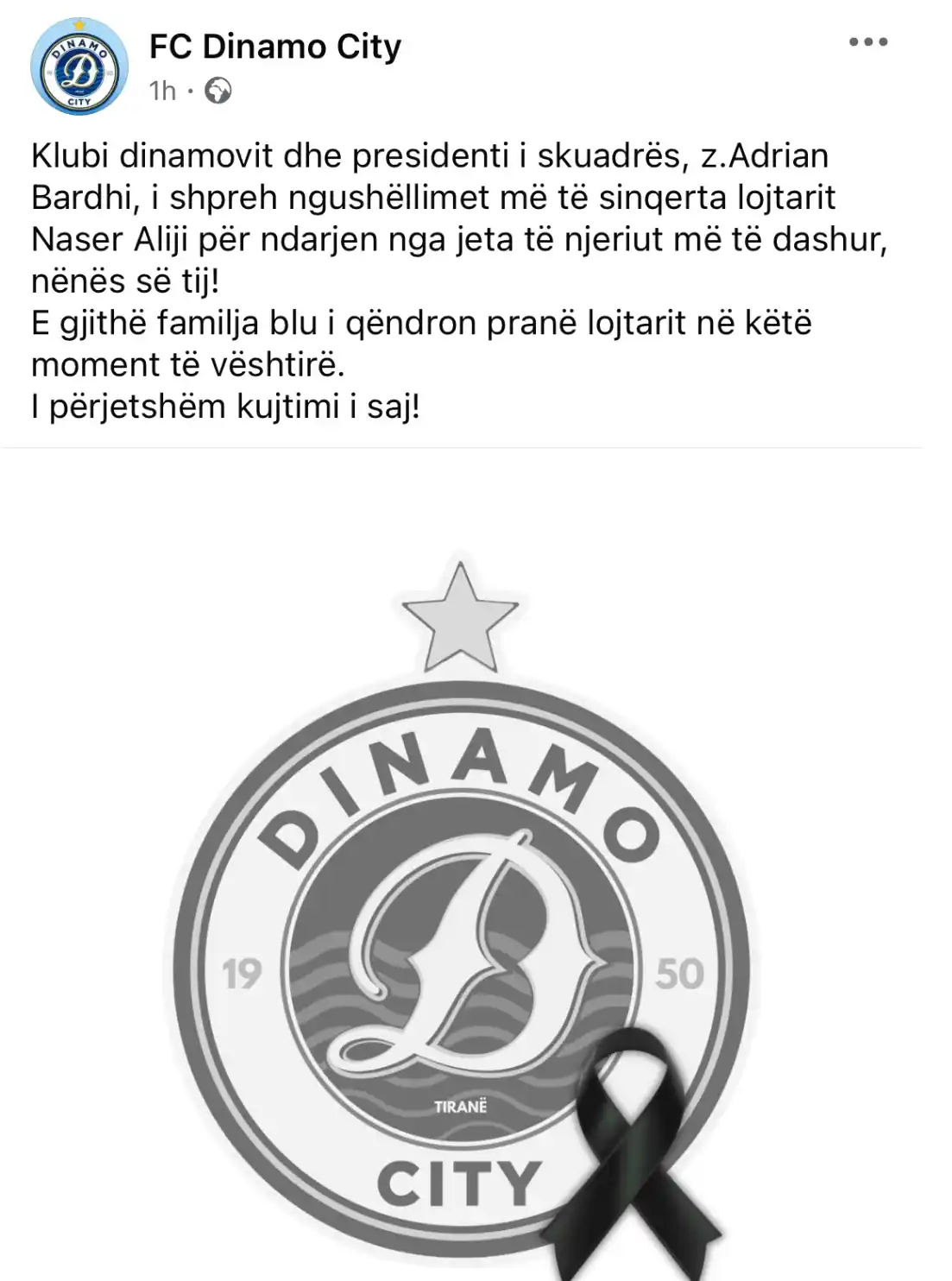The width and height of the screenshot is (952, 1281).
Task: Open the FC Dinamo City page name
Action: click(274, 47)
